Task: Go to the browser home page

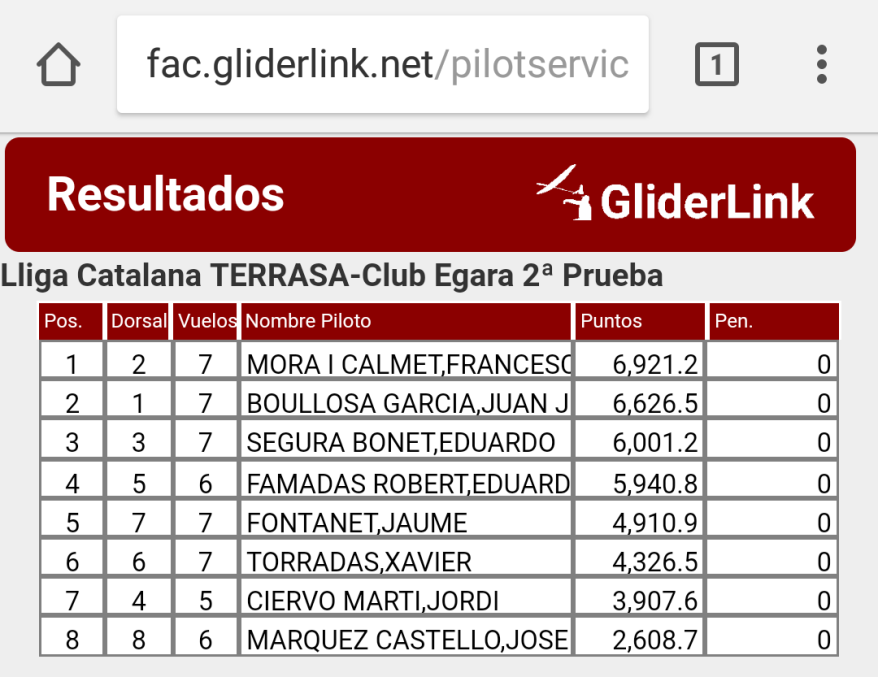Action: pos(58,66)
